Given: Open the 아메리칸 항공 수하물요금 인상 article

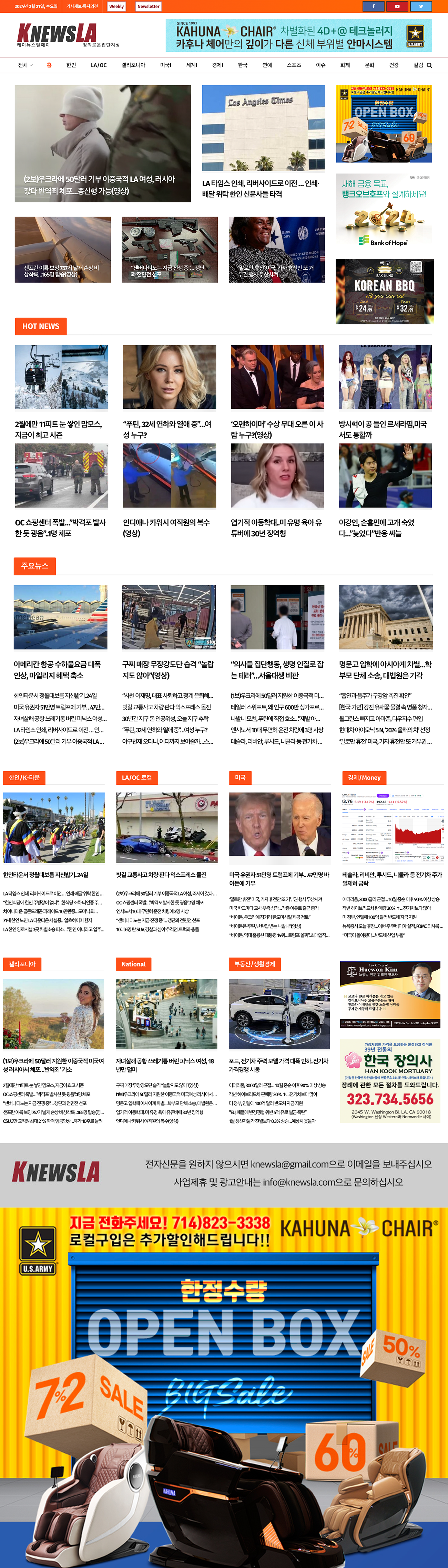Looking at the screenshot, I should pos(57,670).
